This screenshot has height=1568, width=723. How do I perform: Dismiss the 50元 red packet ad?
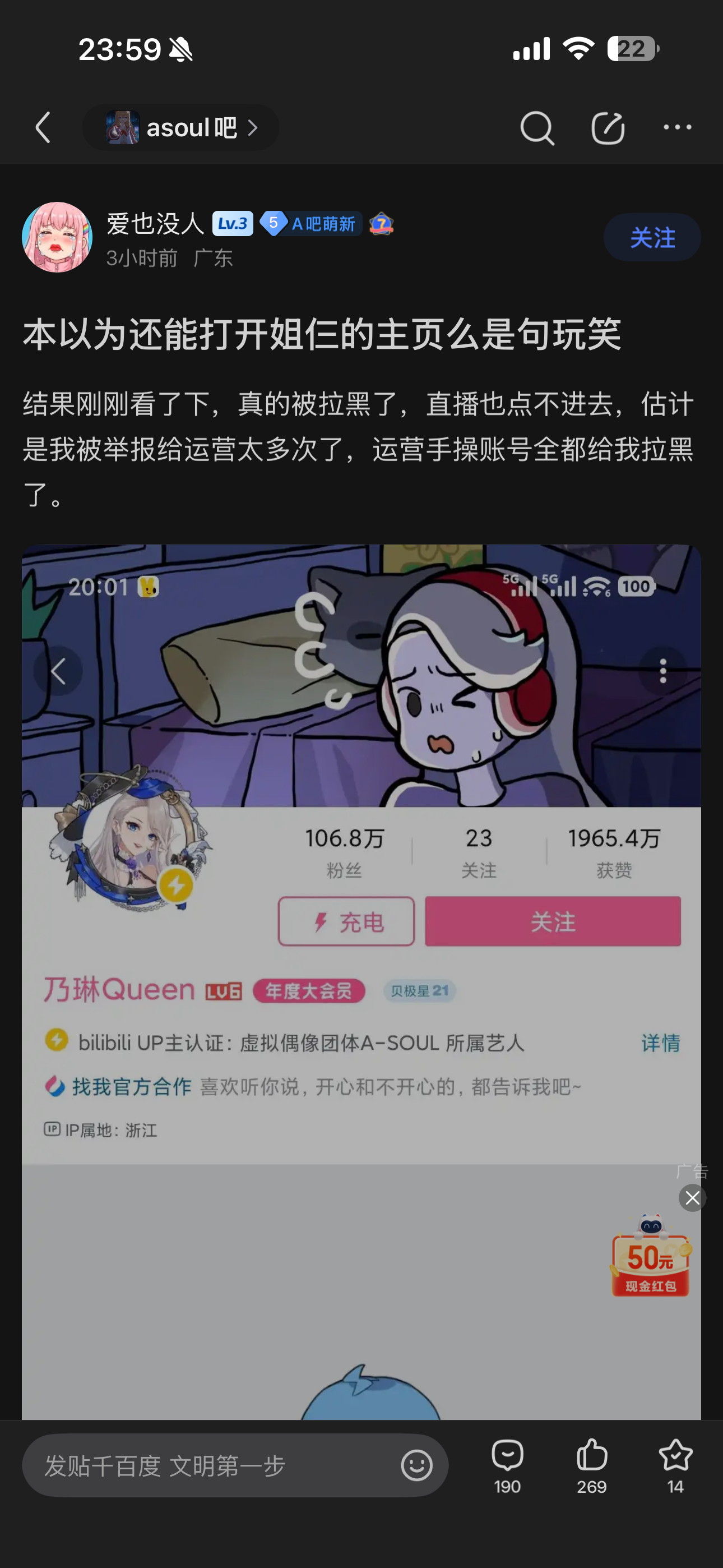coord(693,1198)
